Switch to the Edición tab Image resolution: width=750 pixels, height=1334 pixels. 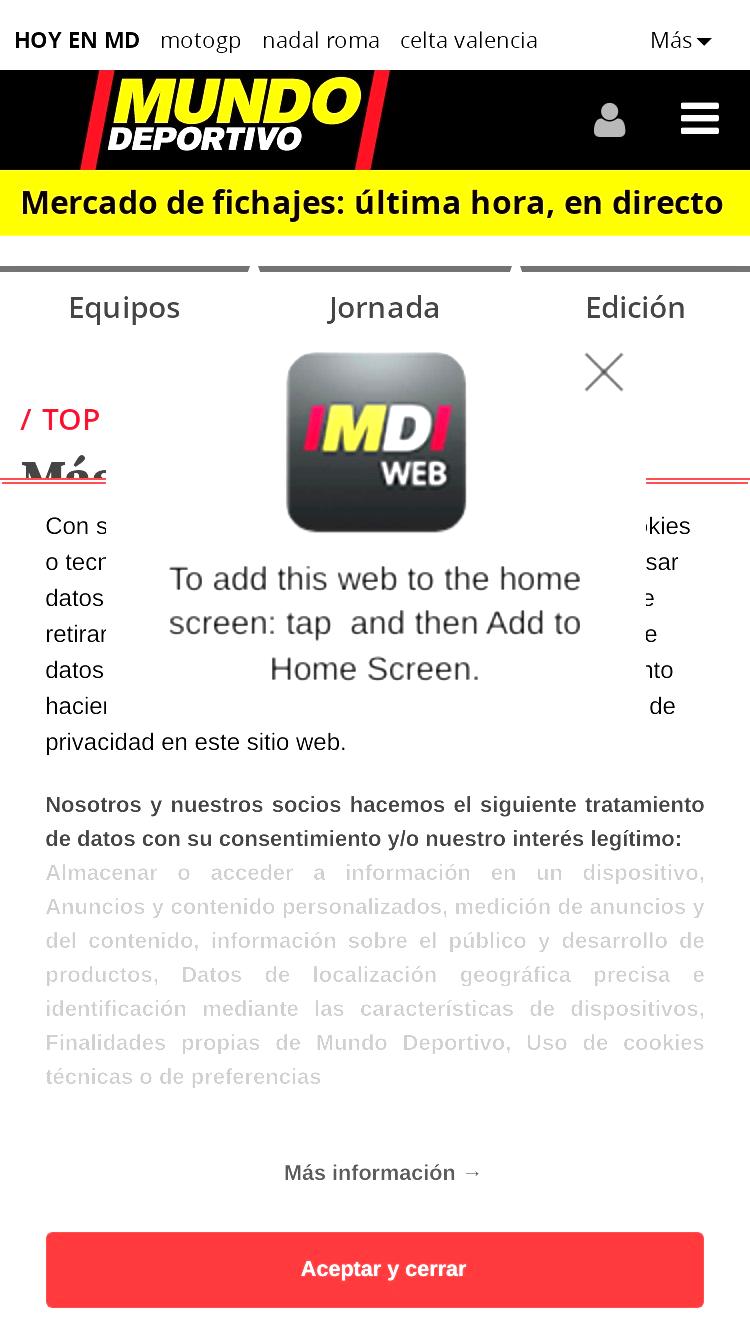[636, 307]
